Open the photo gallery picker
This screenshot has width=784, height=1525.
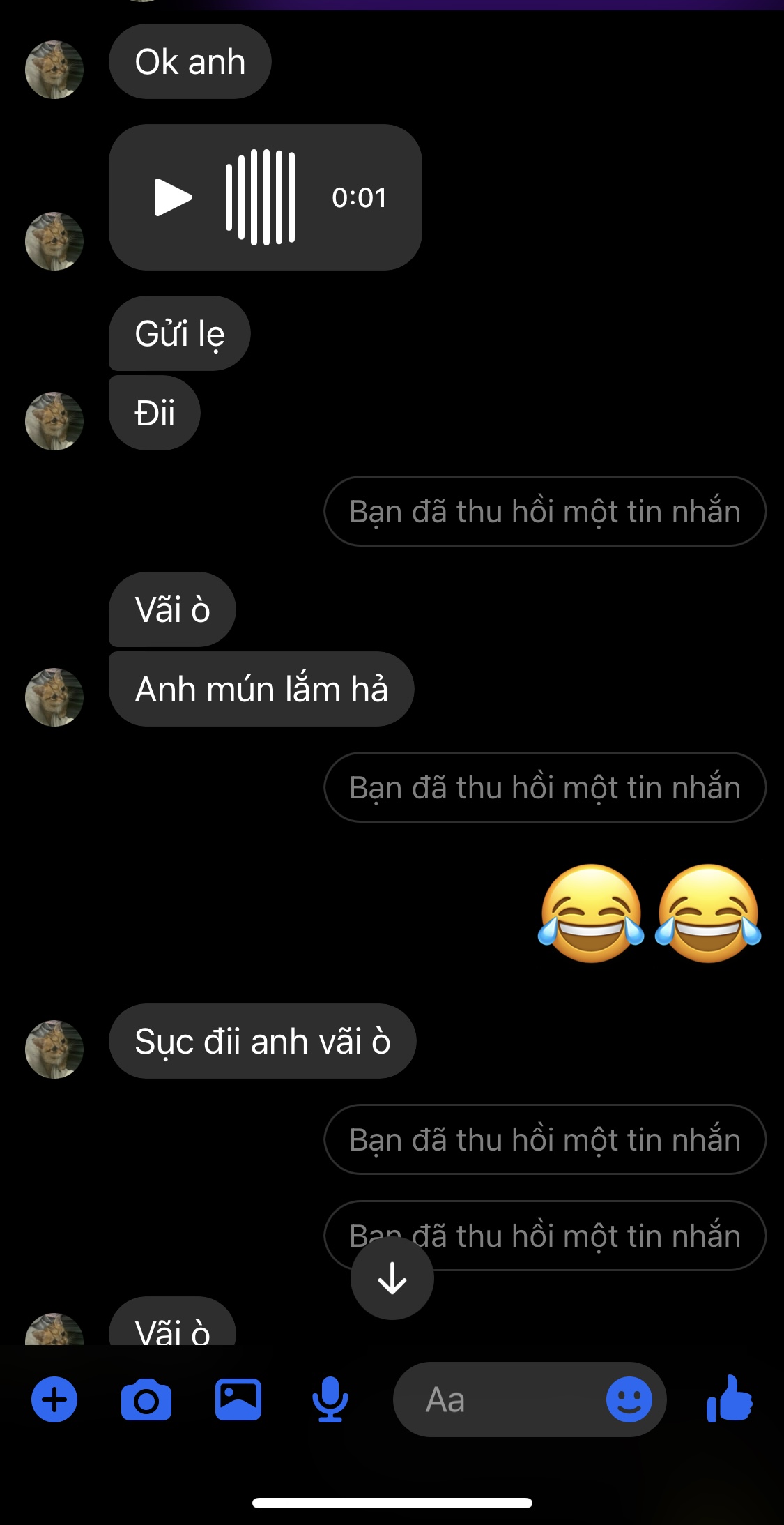pyautogui.click(x=238, y=1399)
